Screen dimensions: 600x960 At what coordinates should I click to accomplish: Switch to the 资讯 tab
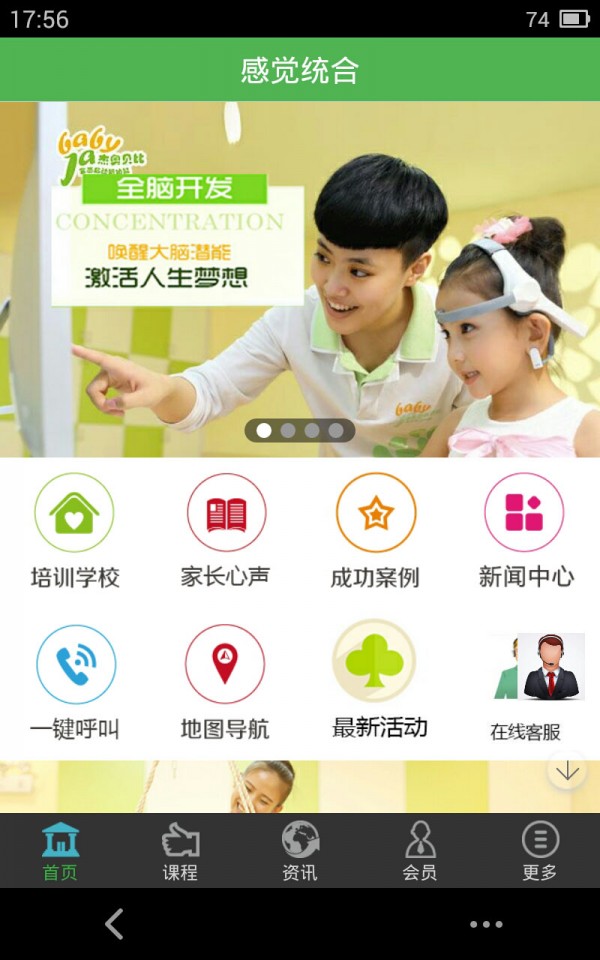coord(300,851)
